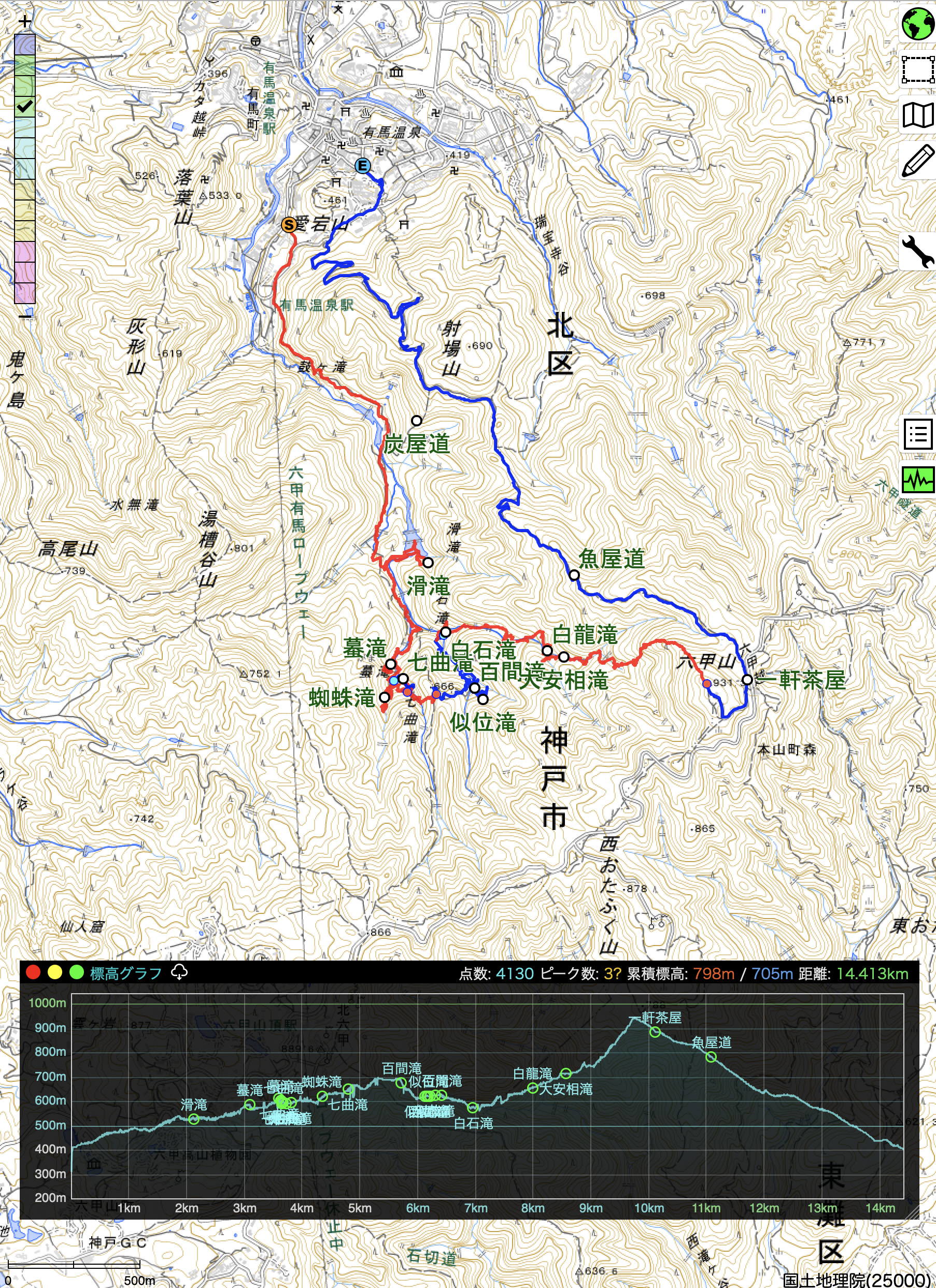936x1288 pixels.
Task: Select the 一軒茶屋 waypoint on the map
Action: click(x=747, y=680)
